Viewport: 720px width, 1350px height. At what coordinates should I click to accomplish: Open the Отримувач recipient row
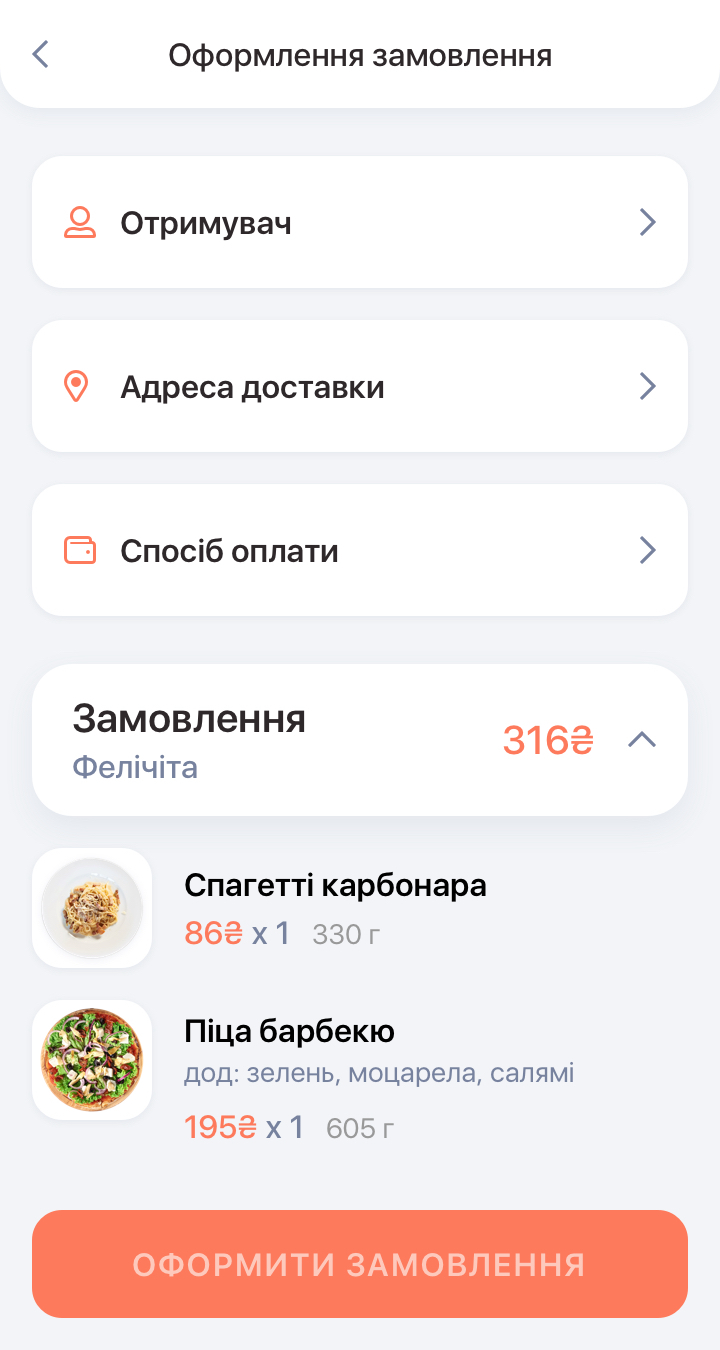360,222
